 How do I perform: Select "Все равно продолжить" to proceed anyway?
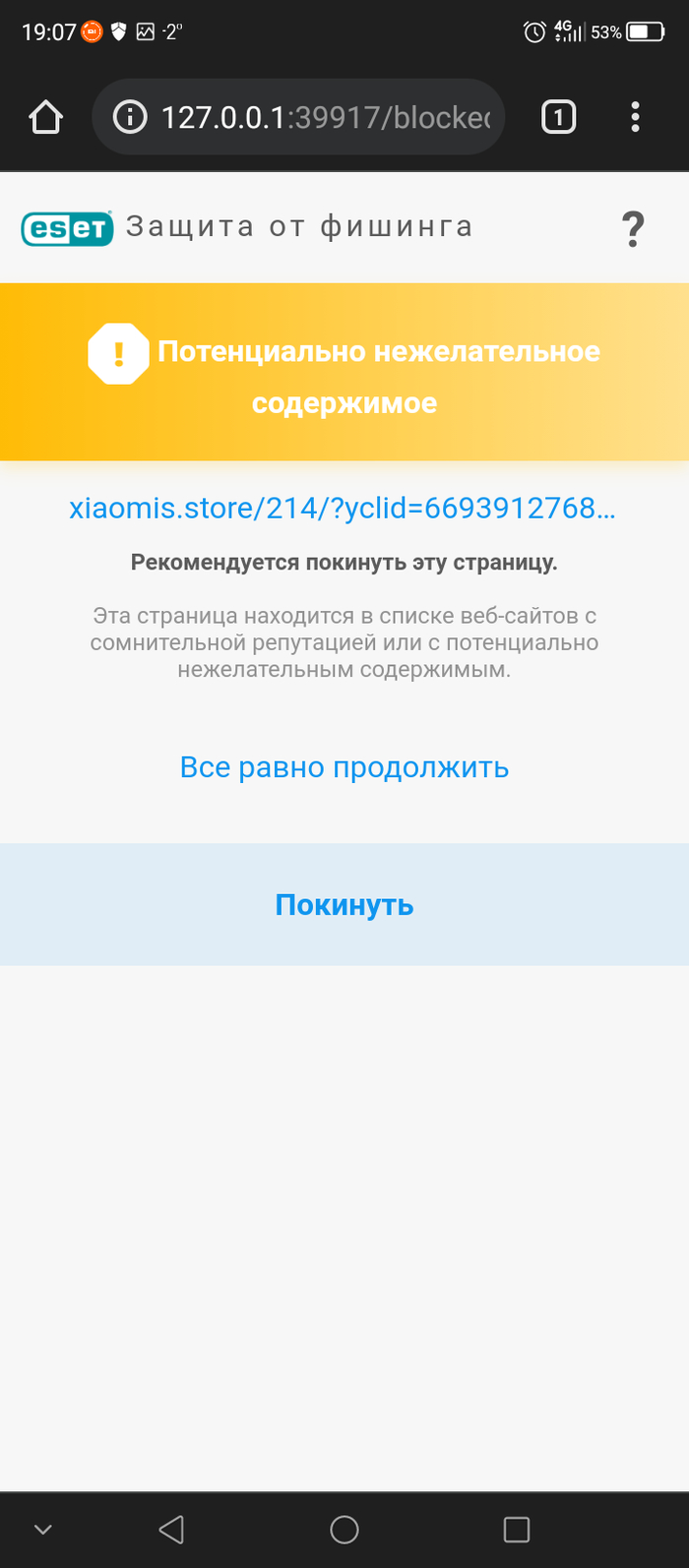click(x=344, y=767)
